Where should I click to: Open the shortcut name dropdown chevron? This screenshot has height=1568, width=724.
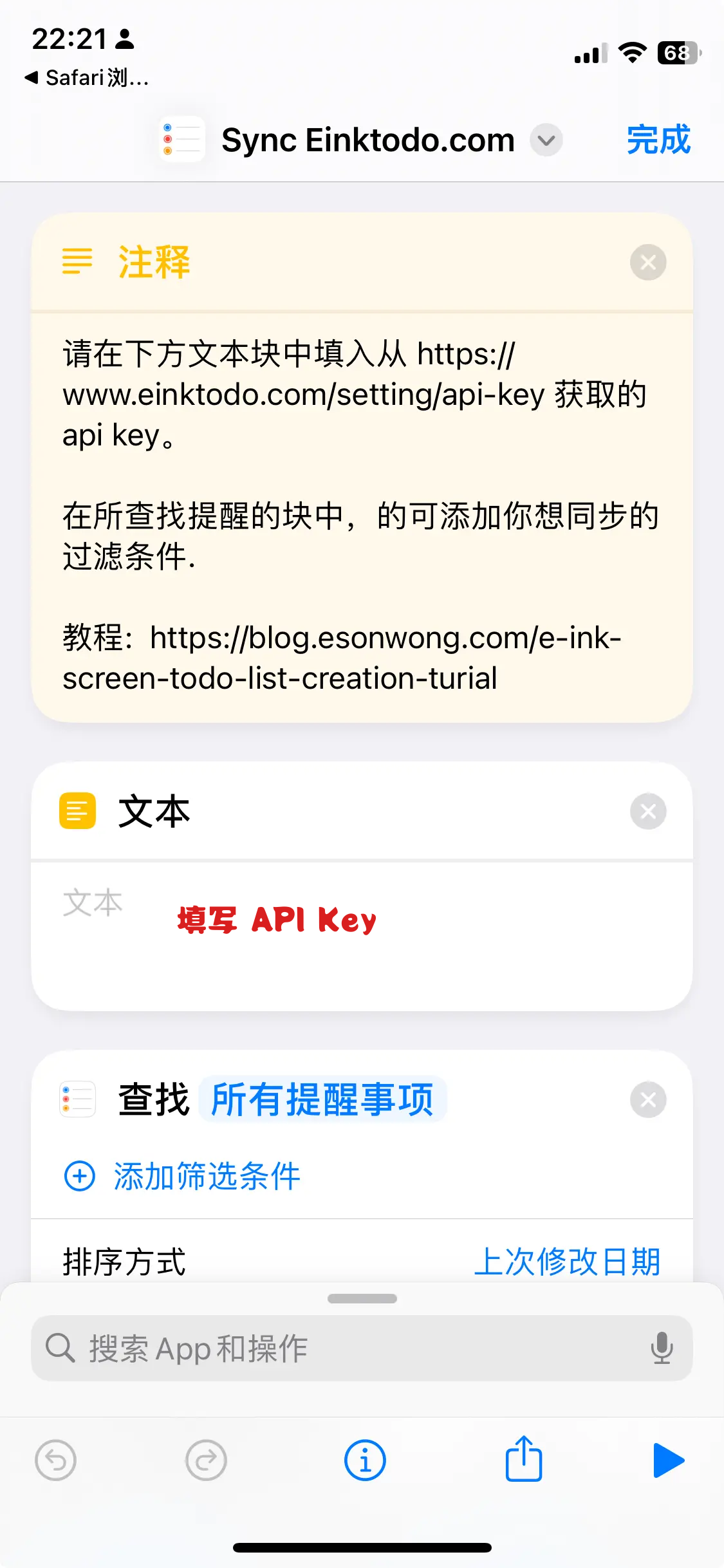pos(546,141)
